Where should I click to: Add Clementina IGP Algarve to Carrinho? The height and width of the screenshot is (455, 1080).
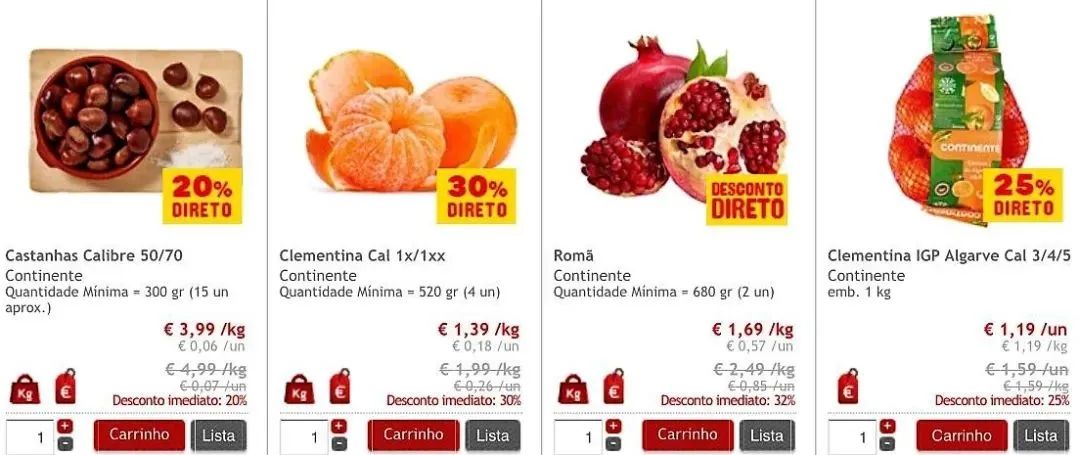961,435
